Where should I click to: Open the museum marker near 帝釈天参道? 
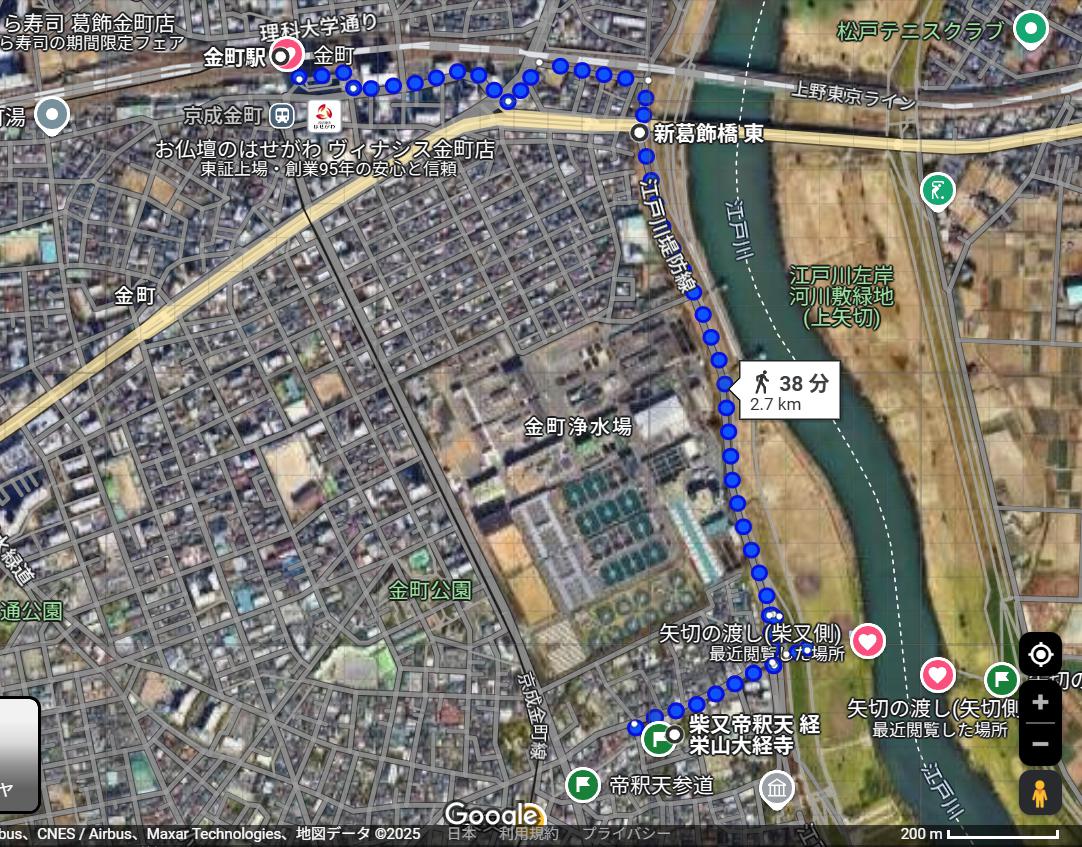(x=777, y=788)
